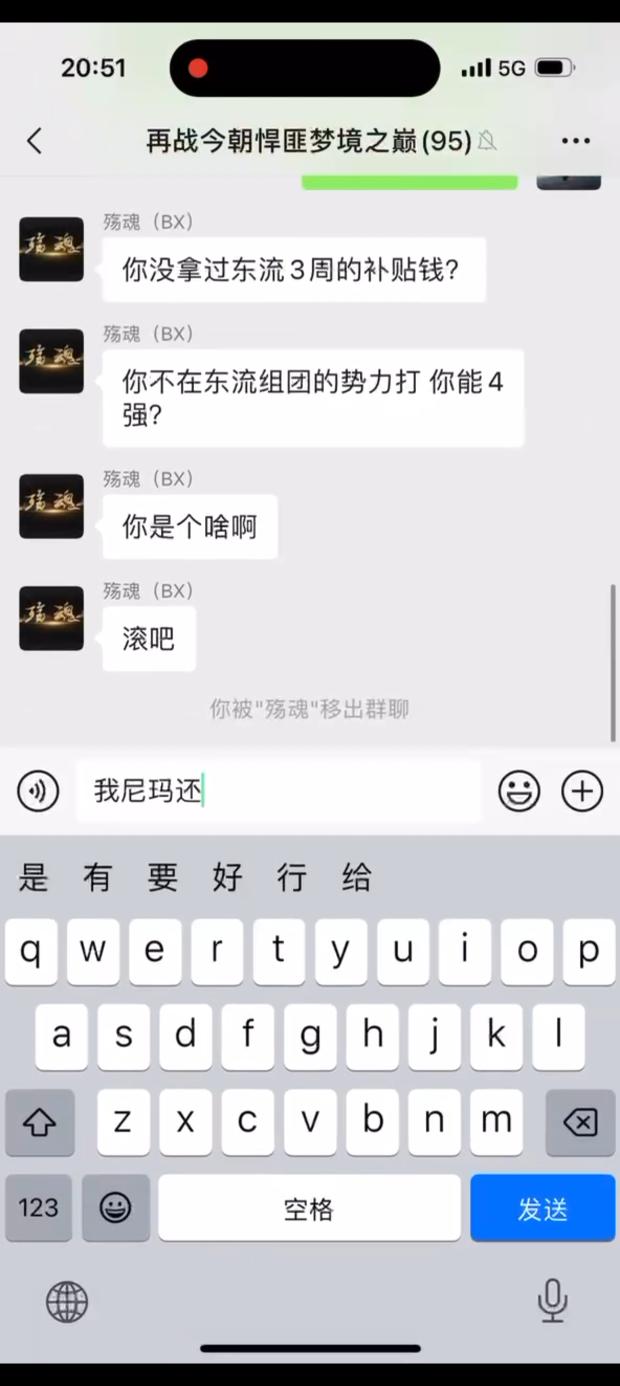Screen dimensions: 620x1386
Task: Start dictation with the microphone
Action: click(x=552, y=1301)
